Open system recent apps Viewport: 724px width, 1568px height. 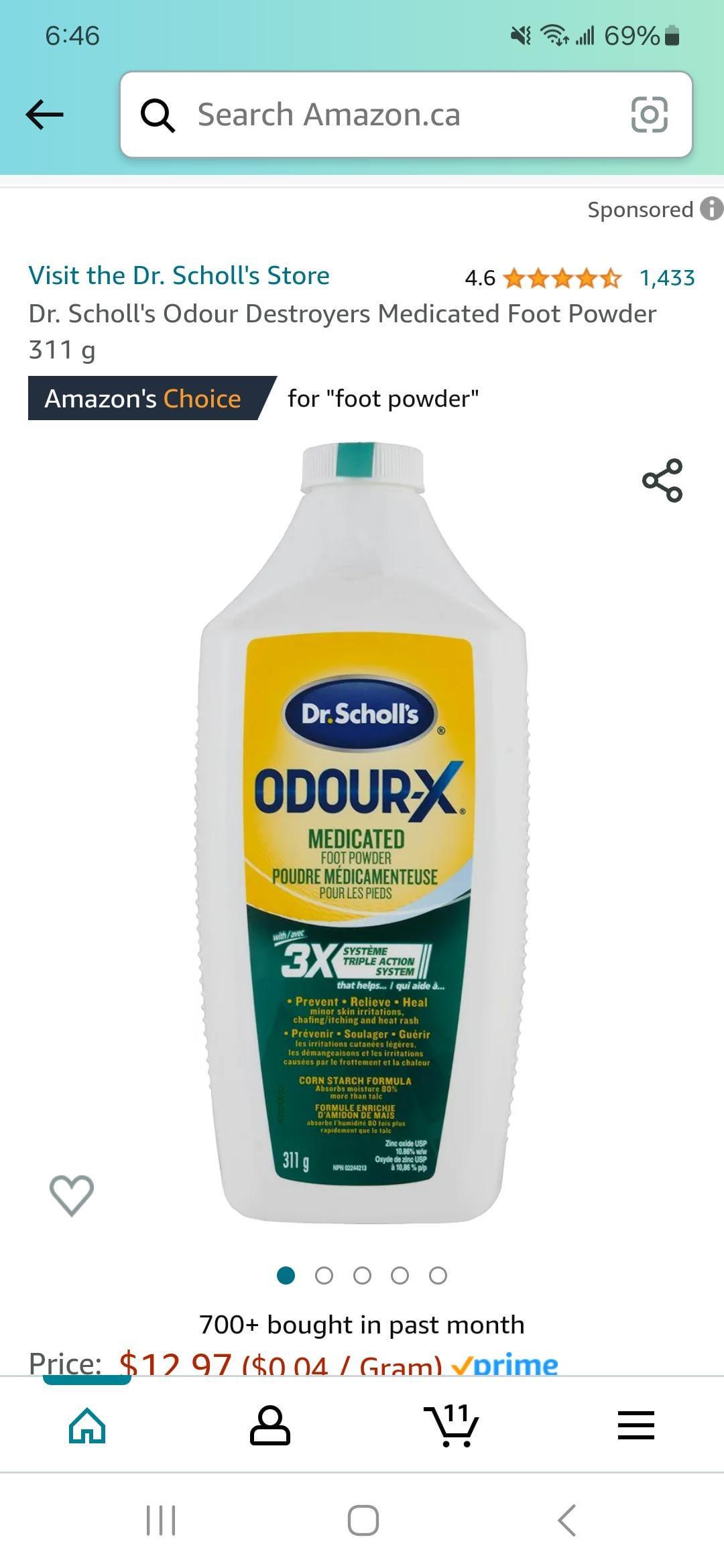click(161, 1520)
